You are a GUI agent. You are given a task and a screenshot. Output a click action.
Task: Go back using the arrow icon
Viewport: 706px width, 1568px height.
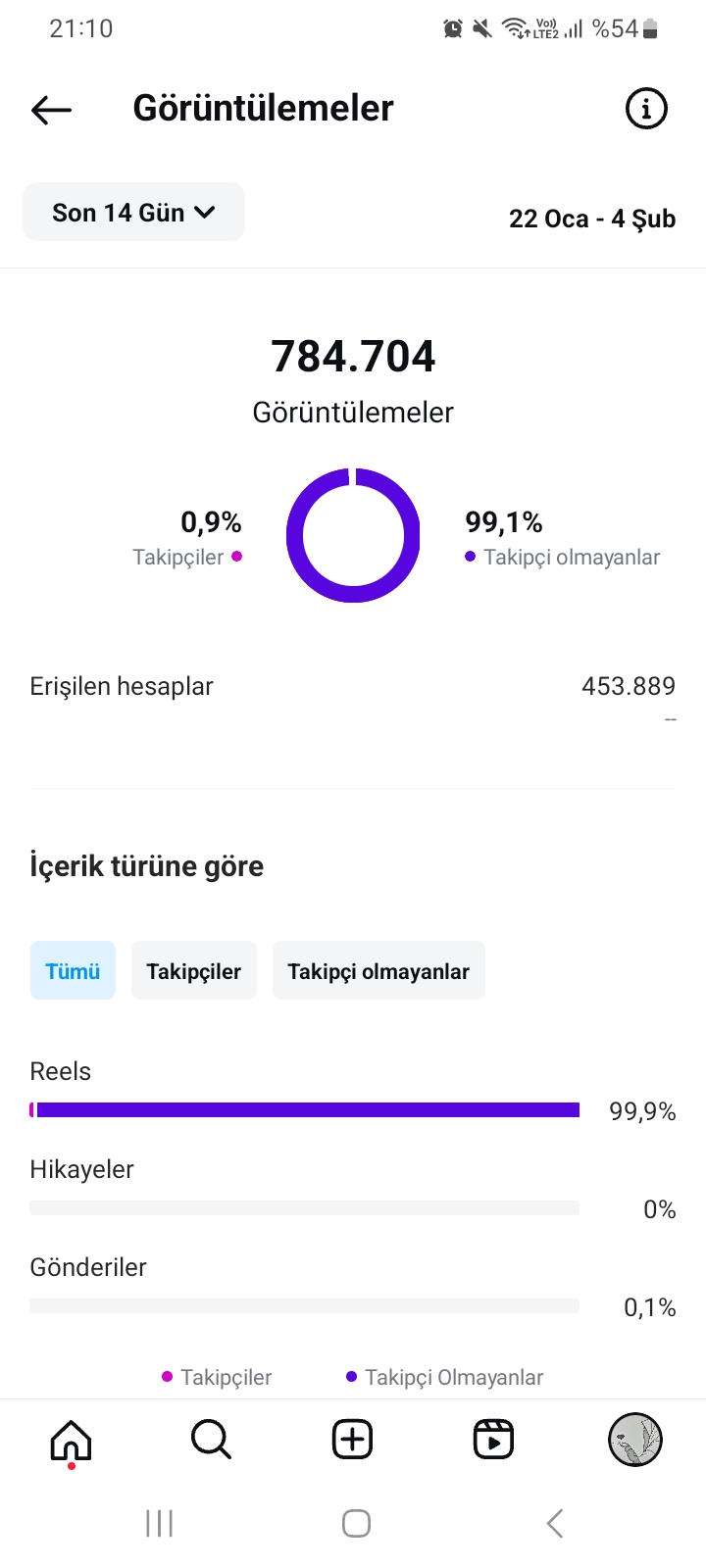coord(52,109)
